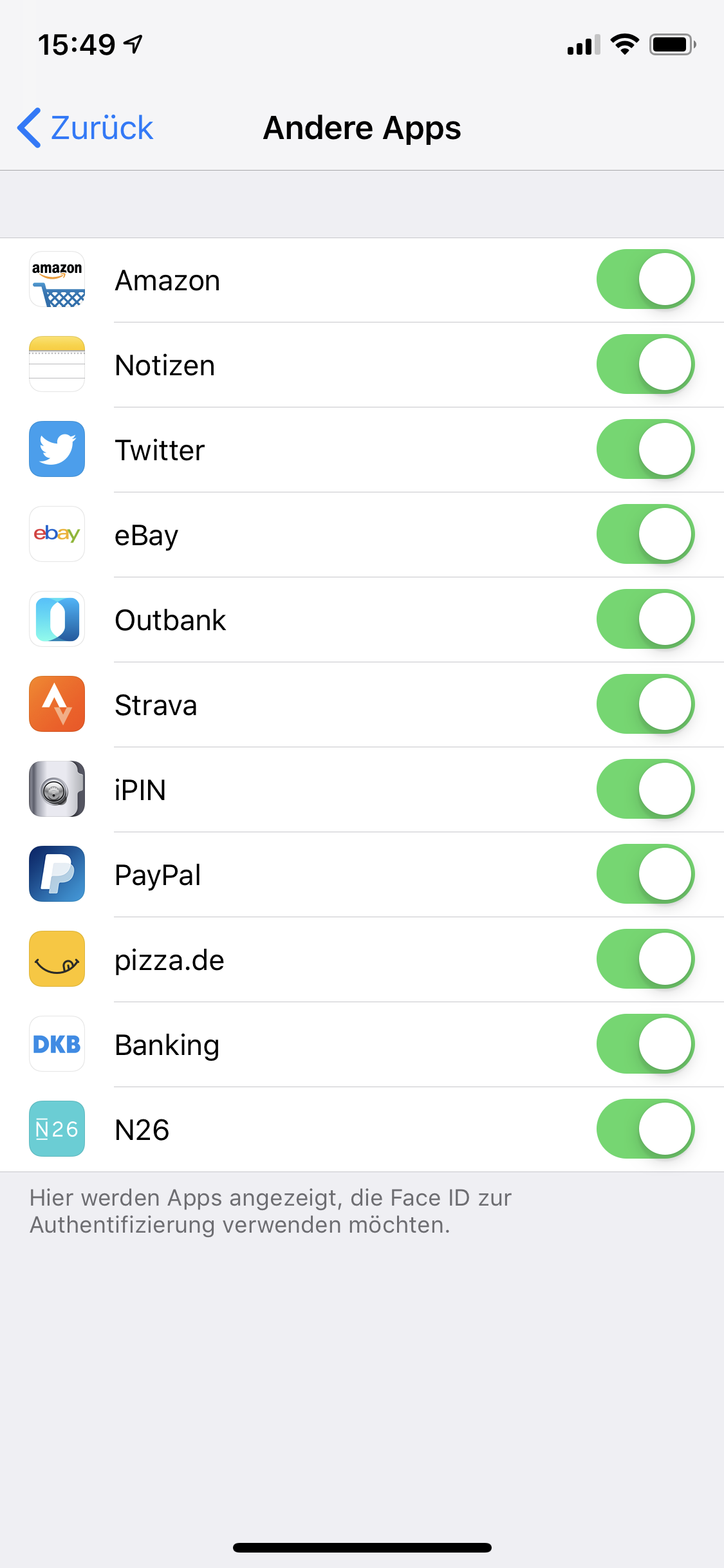Toggle the N26 Face ID switch

(x=645, y=1130)
